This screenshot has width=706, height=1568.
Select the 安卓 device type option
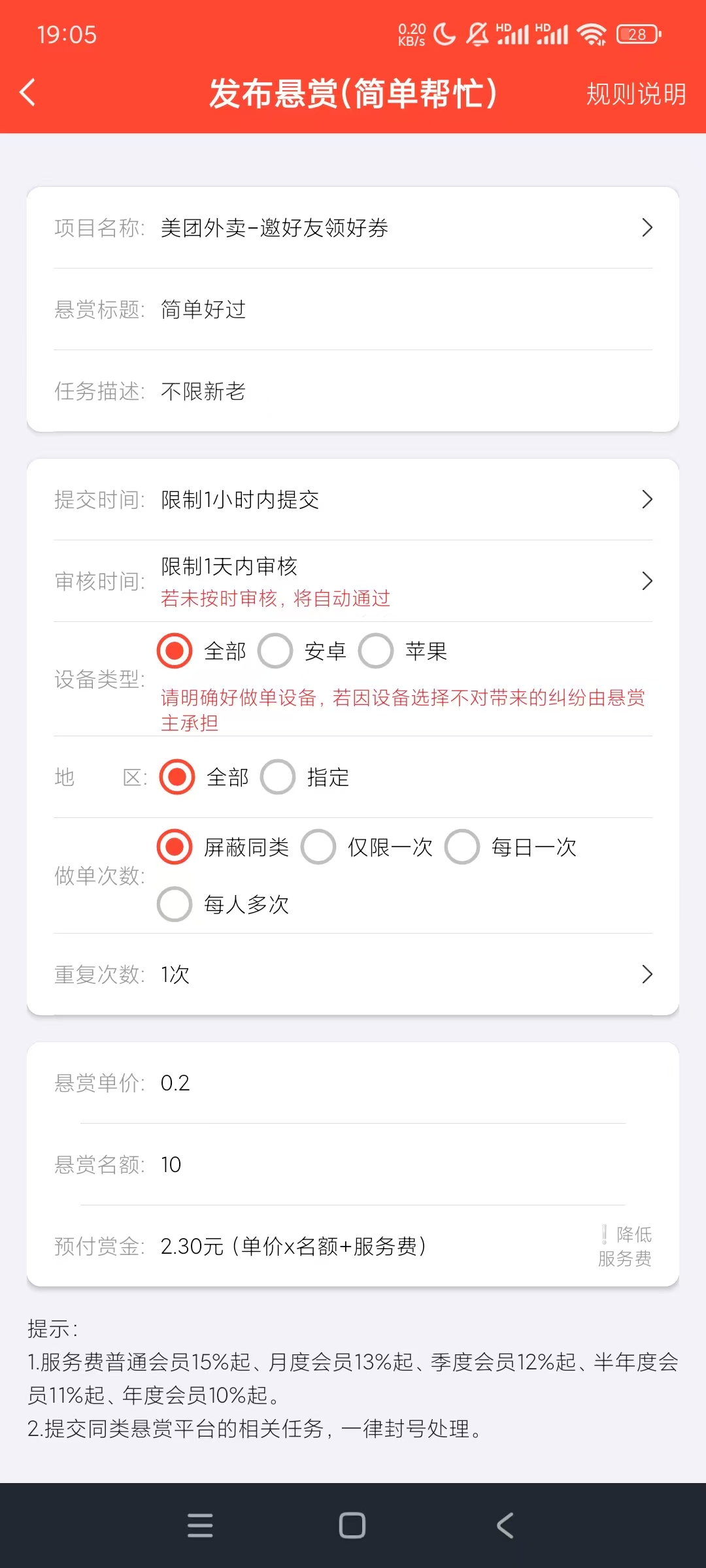[277, 651]
